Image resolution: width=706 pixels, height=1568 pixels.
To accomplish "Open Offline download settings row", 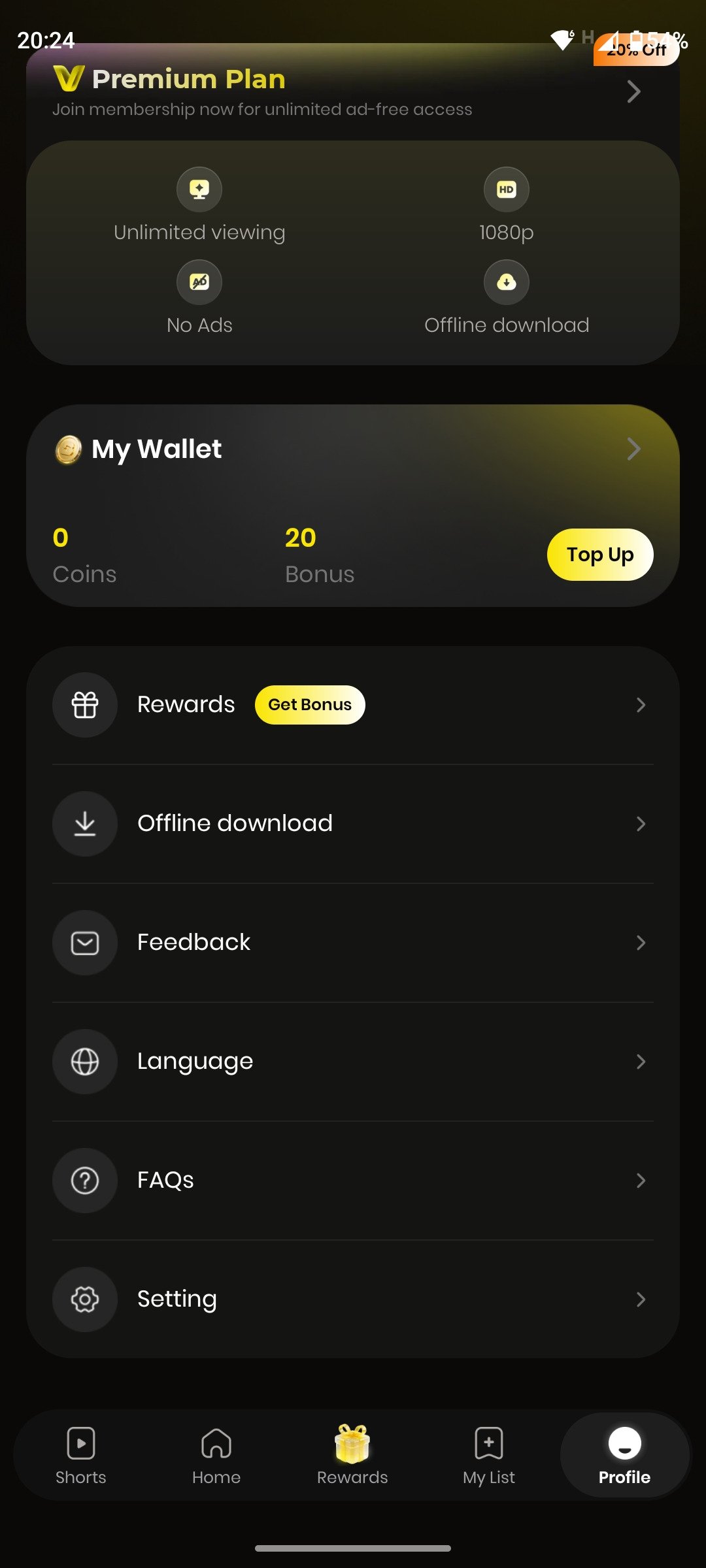I will click(353, 824).
